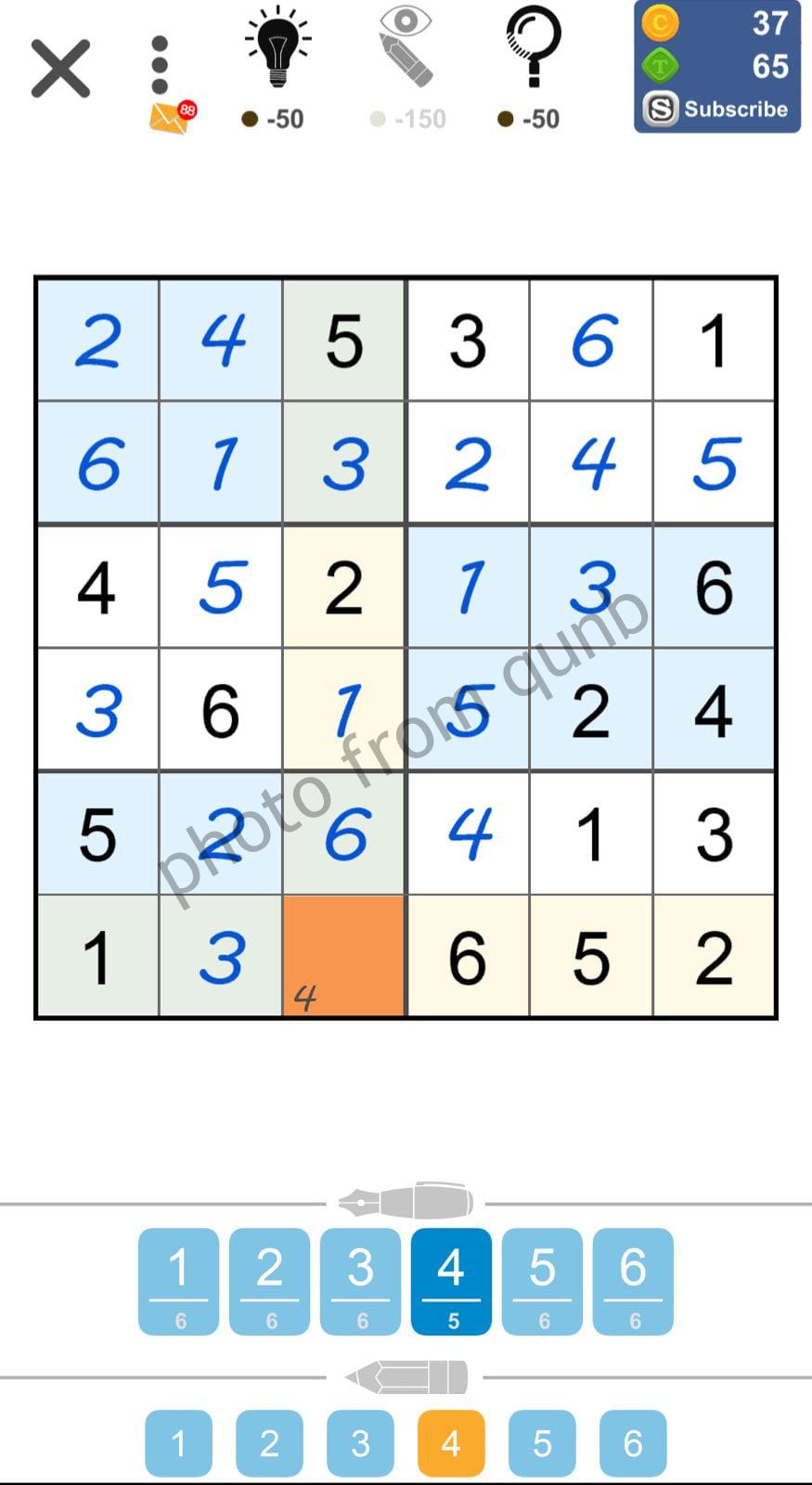812x1485 pixels.
Task: Switch to pencil note-taking mode
Action: (406, 1377)
